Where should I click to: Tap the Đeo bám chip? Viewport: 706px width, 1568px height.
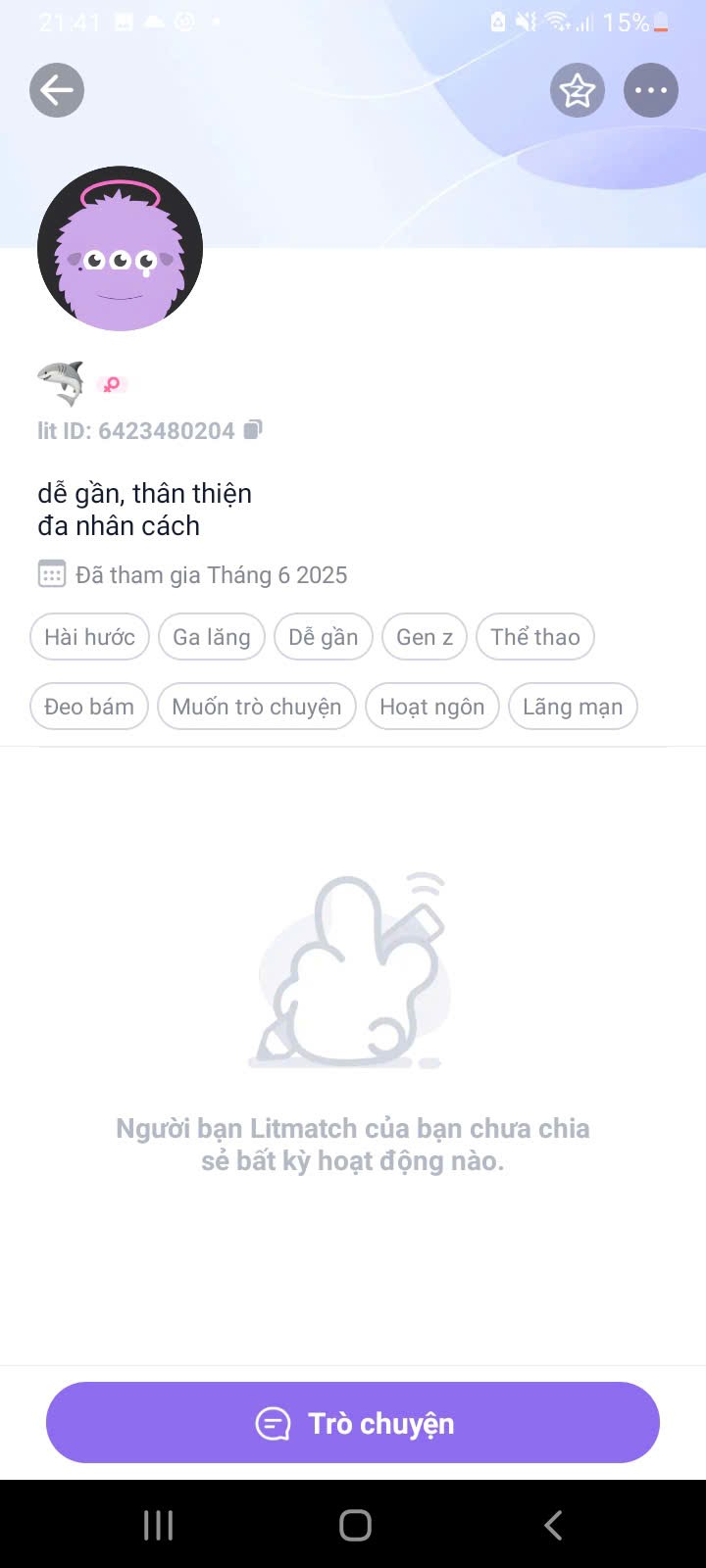pyautogui.click(x=89, y=707)
